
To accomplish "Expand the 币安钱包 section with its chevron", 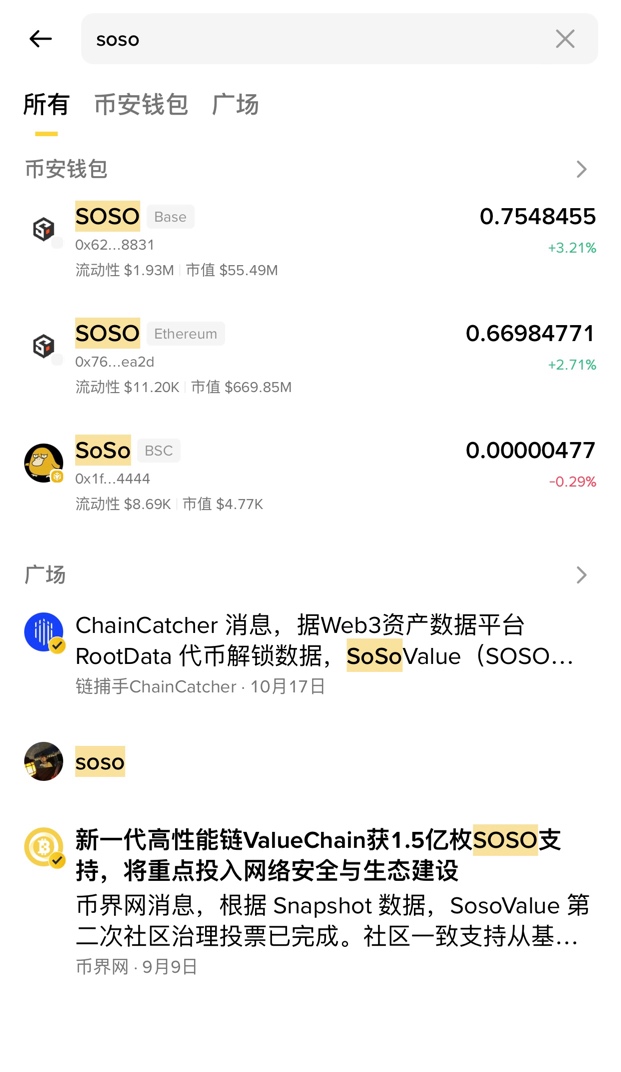I will pos(581,169).
